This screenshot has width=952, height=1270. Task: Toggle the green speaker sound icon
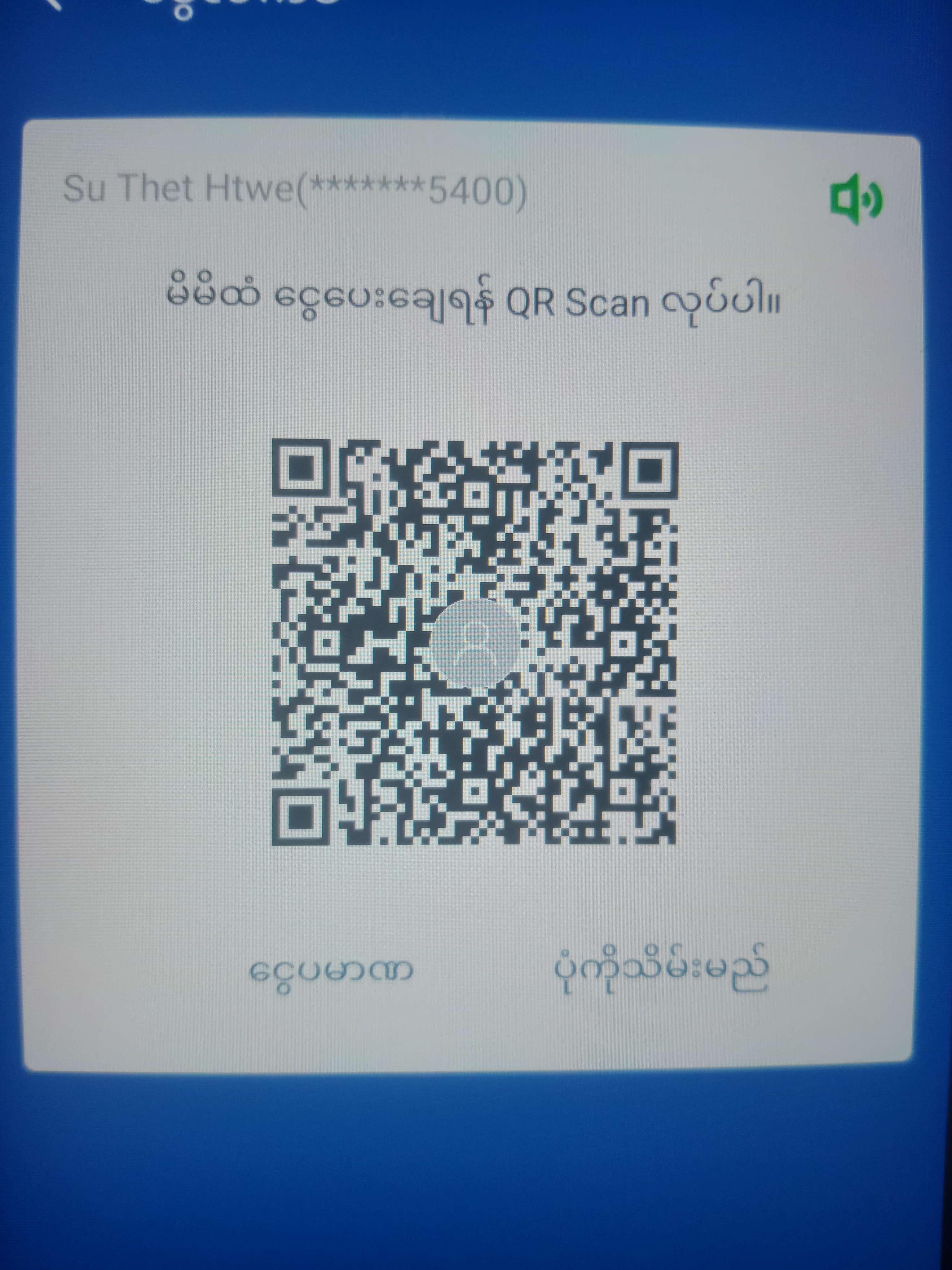pos(856,199)
